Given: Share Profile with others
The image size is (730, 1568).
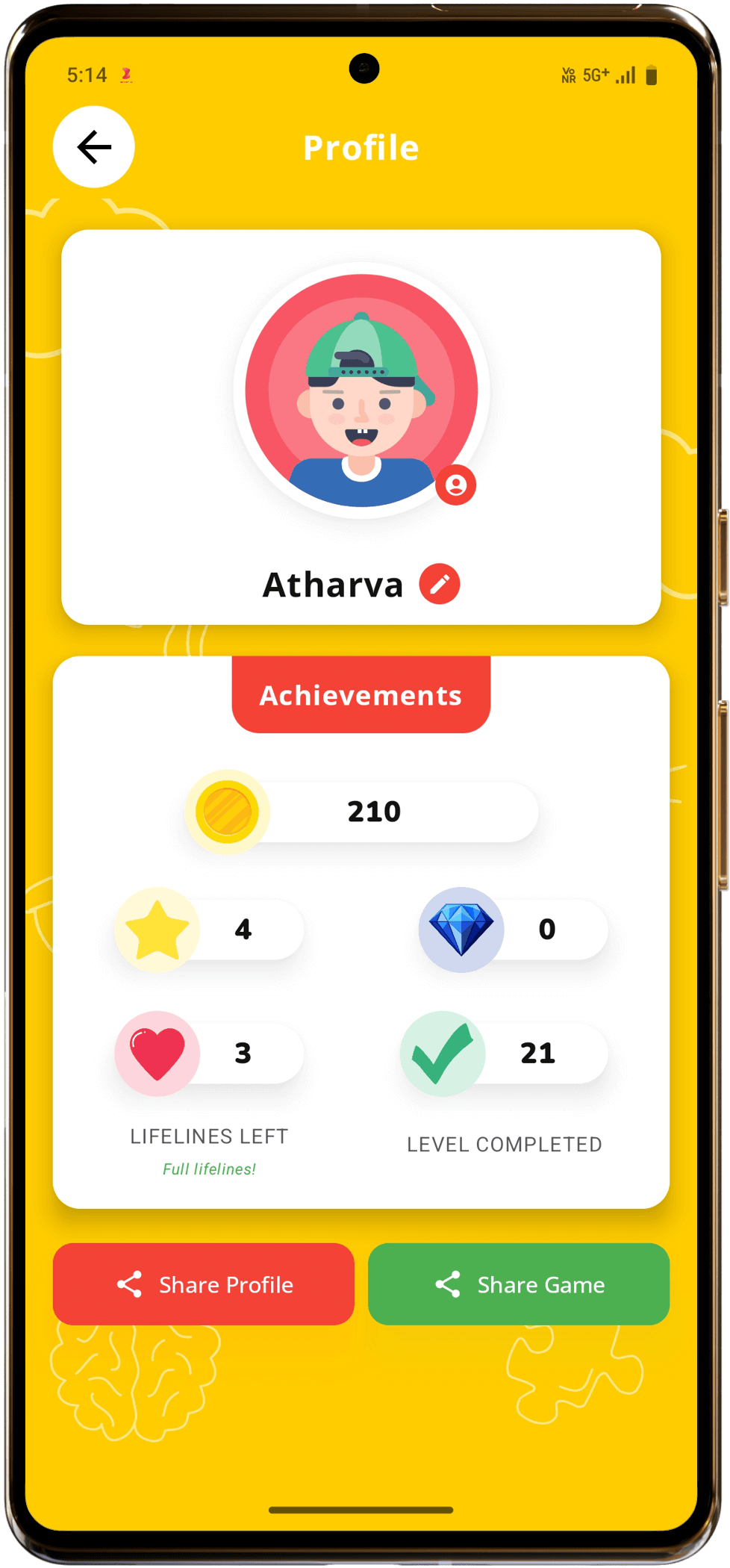Looking at the screenshot, I should (204, 1284).
